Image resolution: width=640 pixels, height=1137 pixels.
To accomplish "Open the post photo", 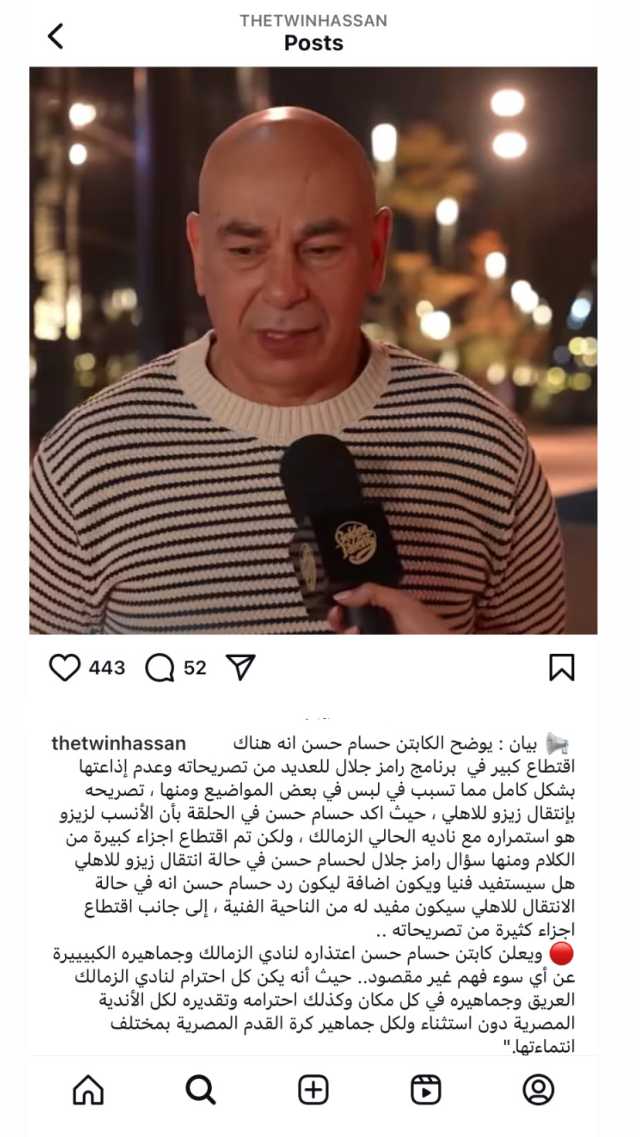I will pos(313,350).
